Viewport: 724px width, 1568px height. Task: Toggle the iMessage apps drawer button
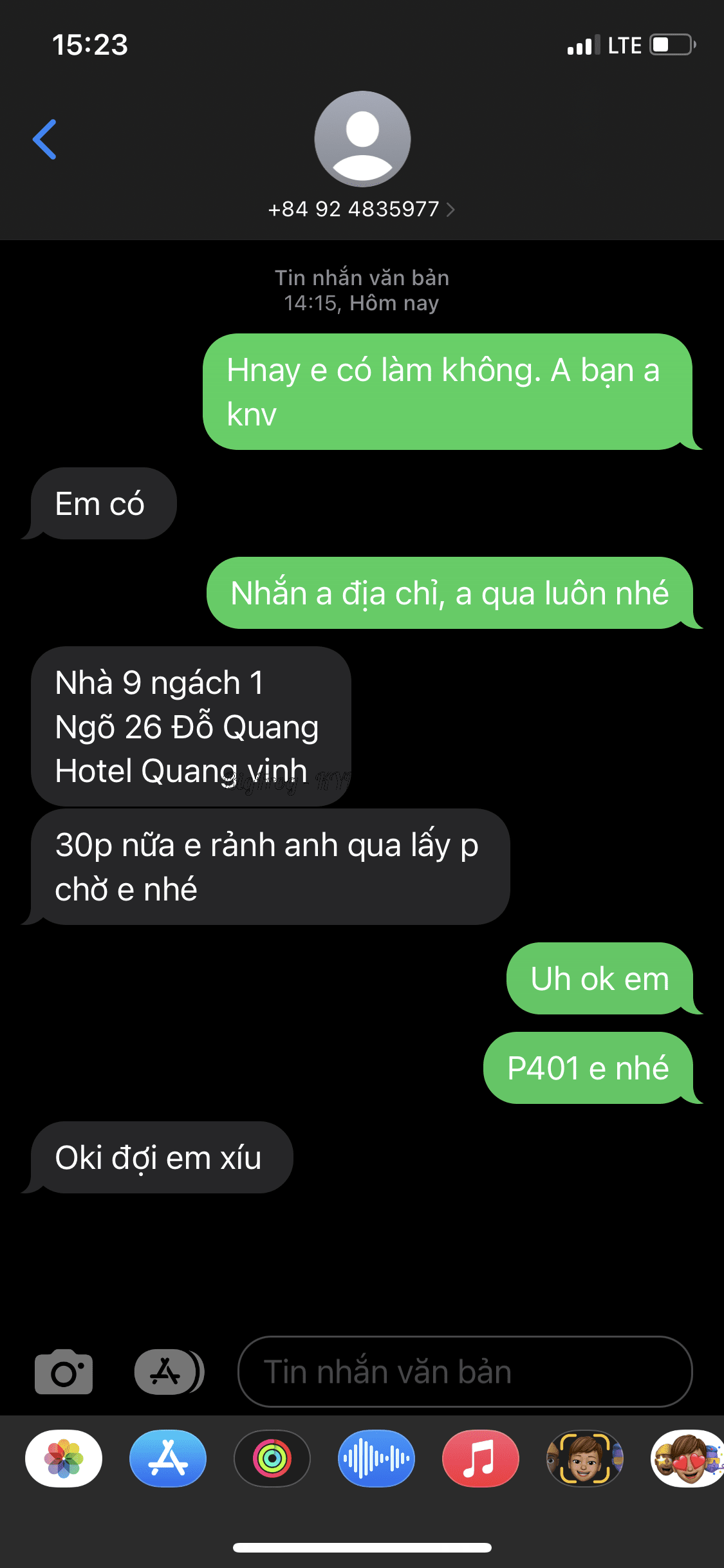(169, 1372)
